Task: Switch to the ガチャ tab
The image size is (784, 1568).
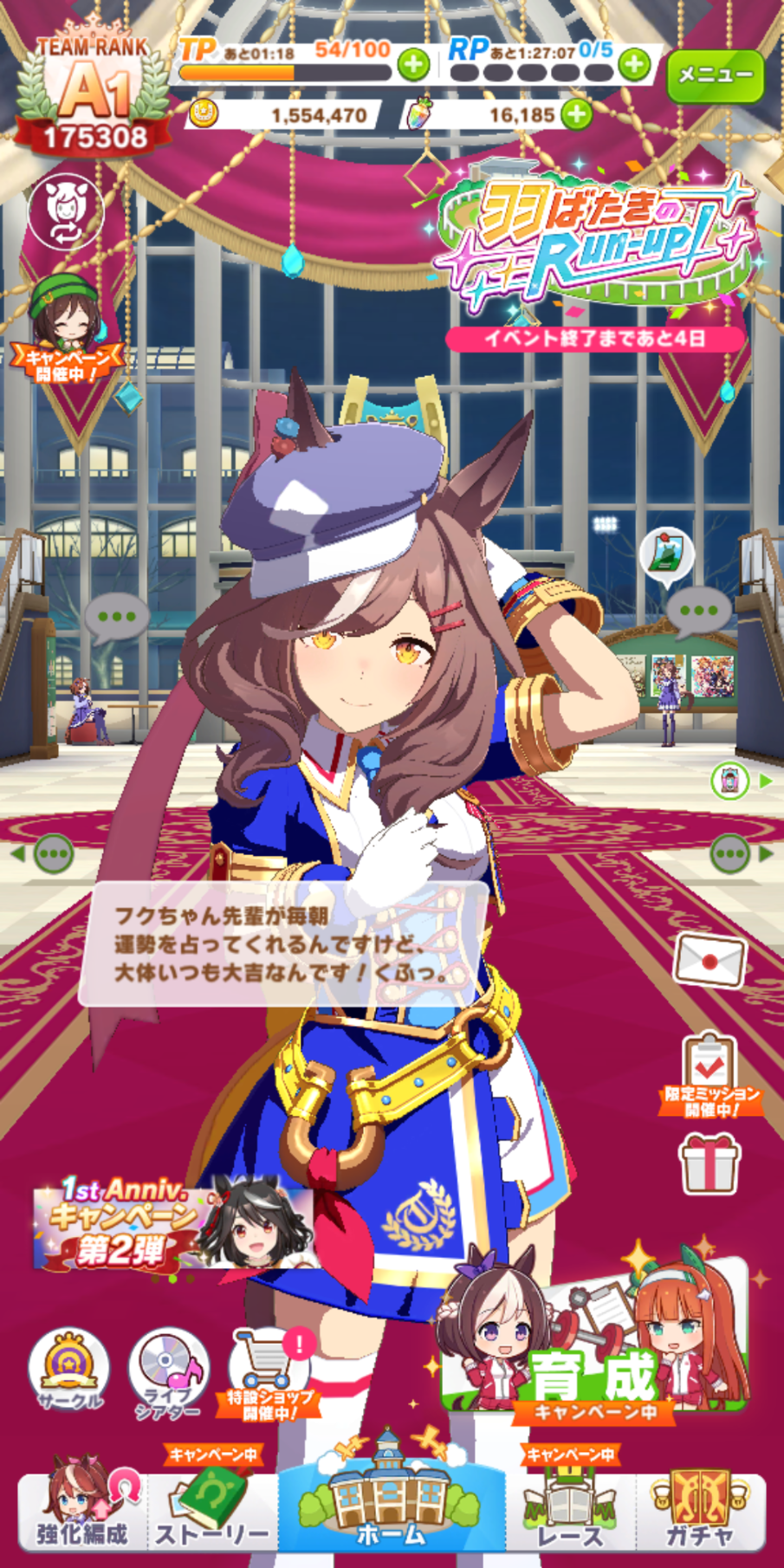Action: (700, 1506)
